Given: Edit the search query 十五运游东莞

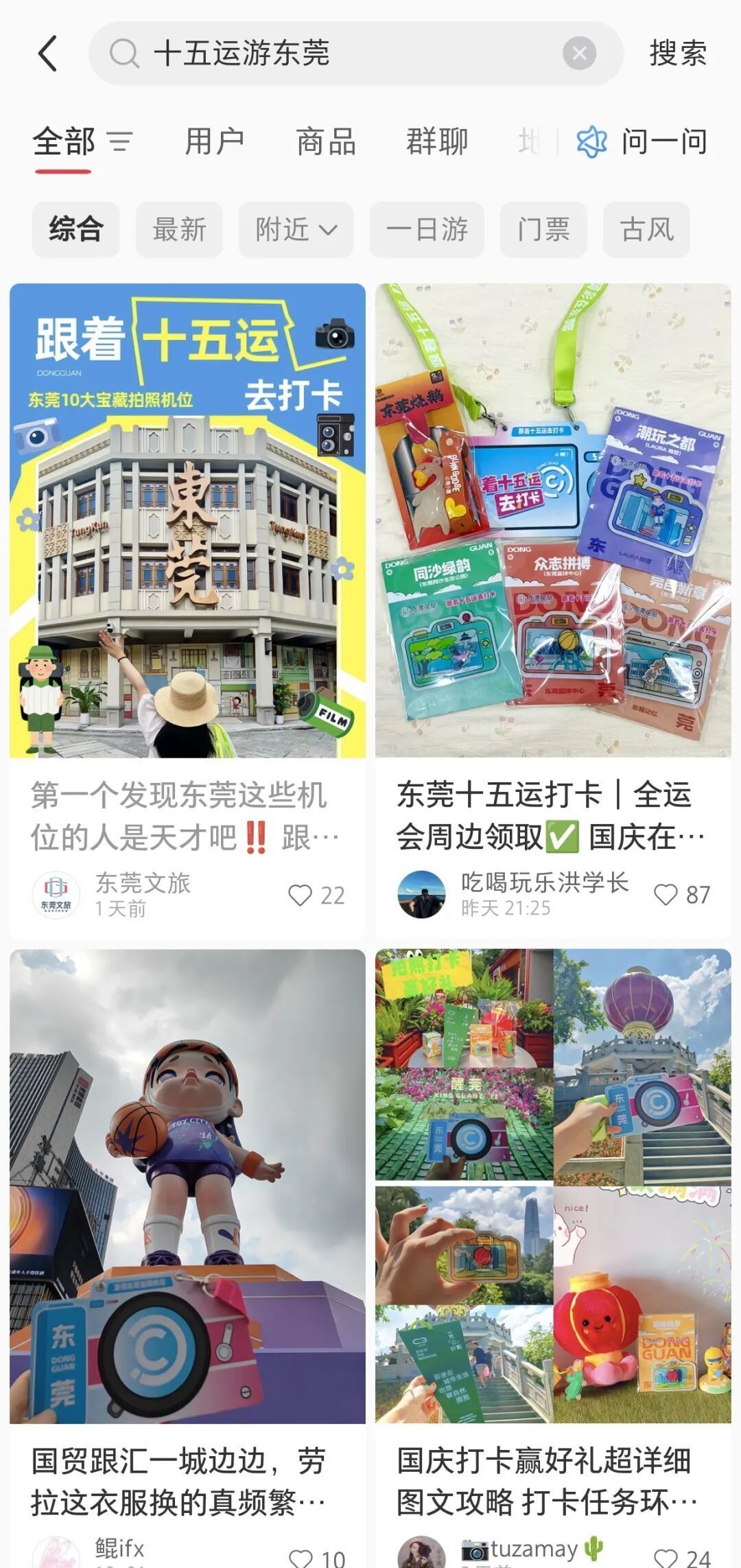Looking at the screenshot, I should coord(343,54).
